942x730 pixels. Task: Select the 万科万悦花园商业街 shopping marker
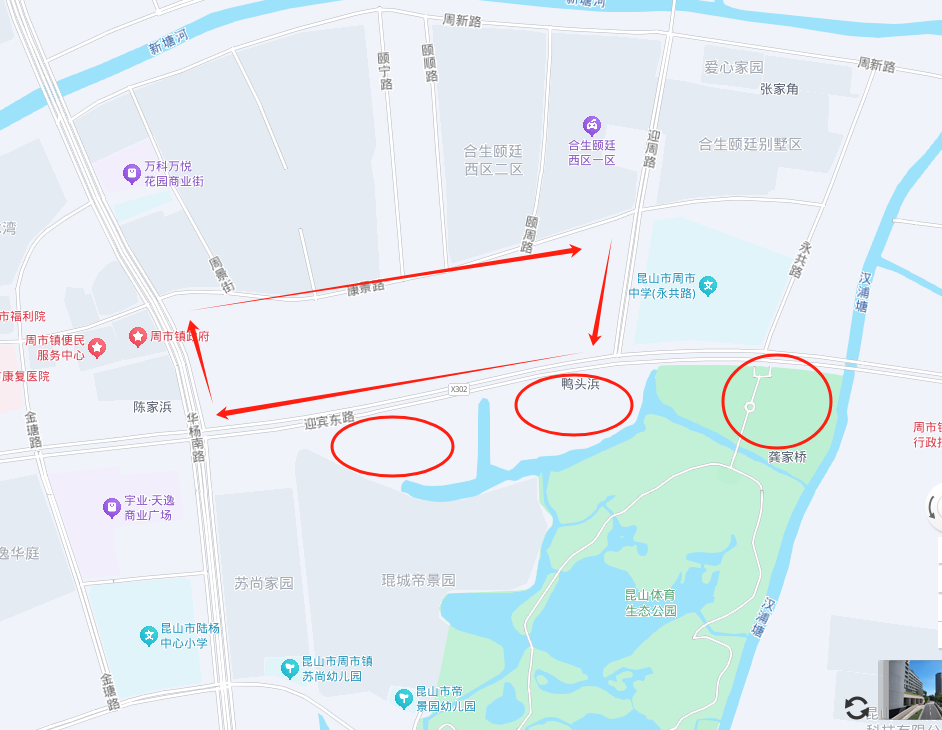pyautogui.click(x=131, y=174)
